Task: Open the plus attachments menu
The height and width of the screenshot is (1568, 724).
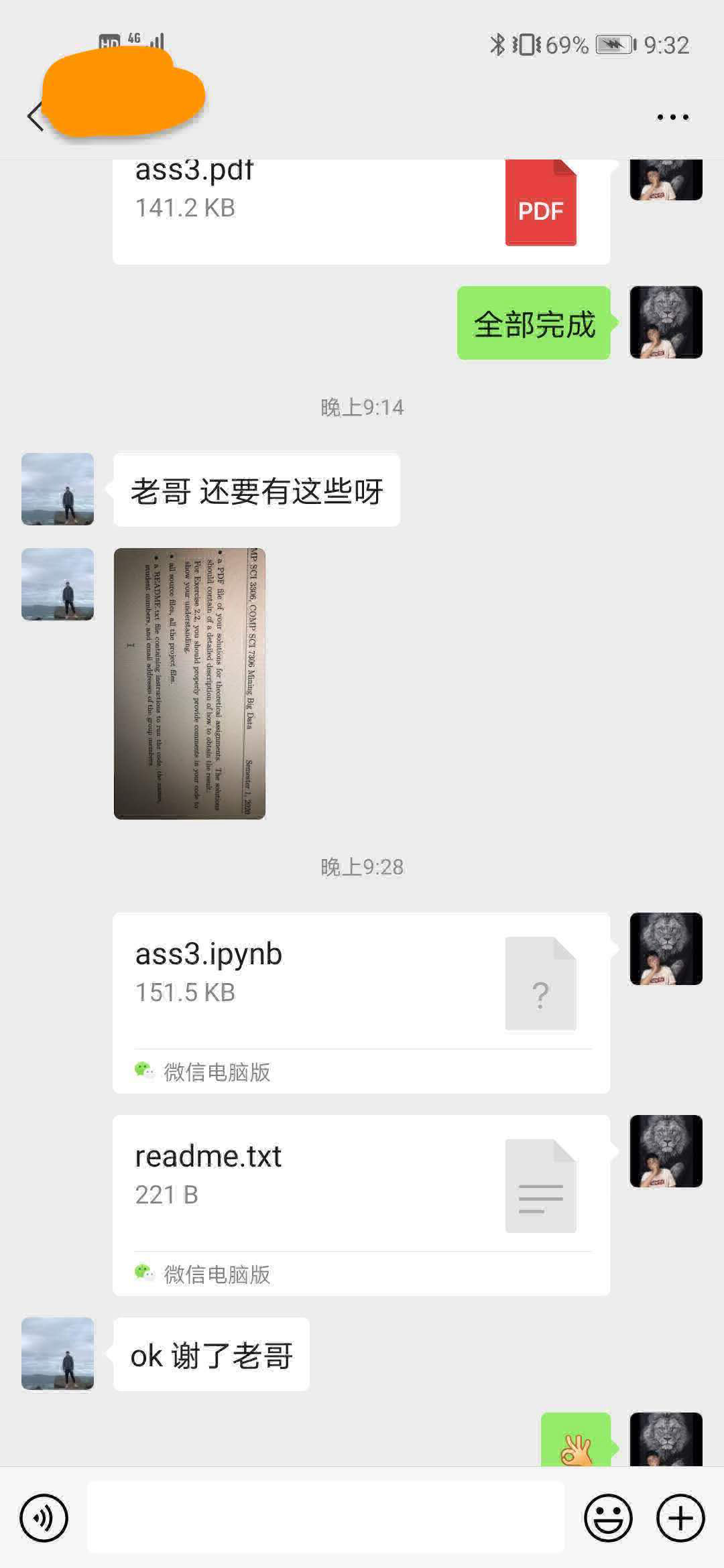Action: tap(680, 1518)
